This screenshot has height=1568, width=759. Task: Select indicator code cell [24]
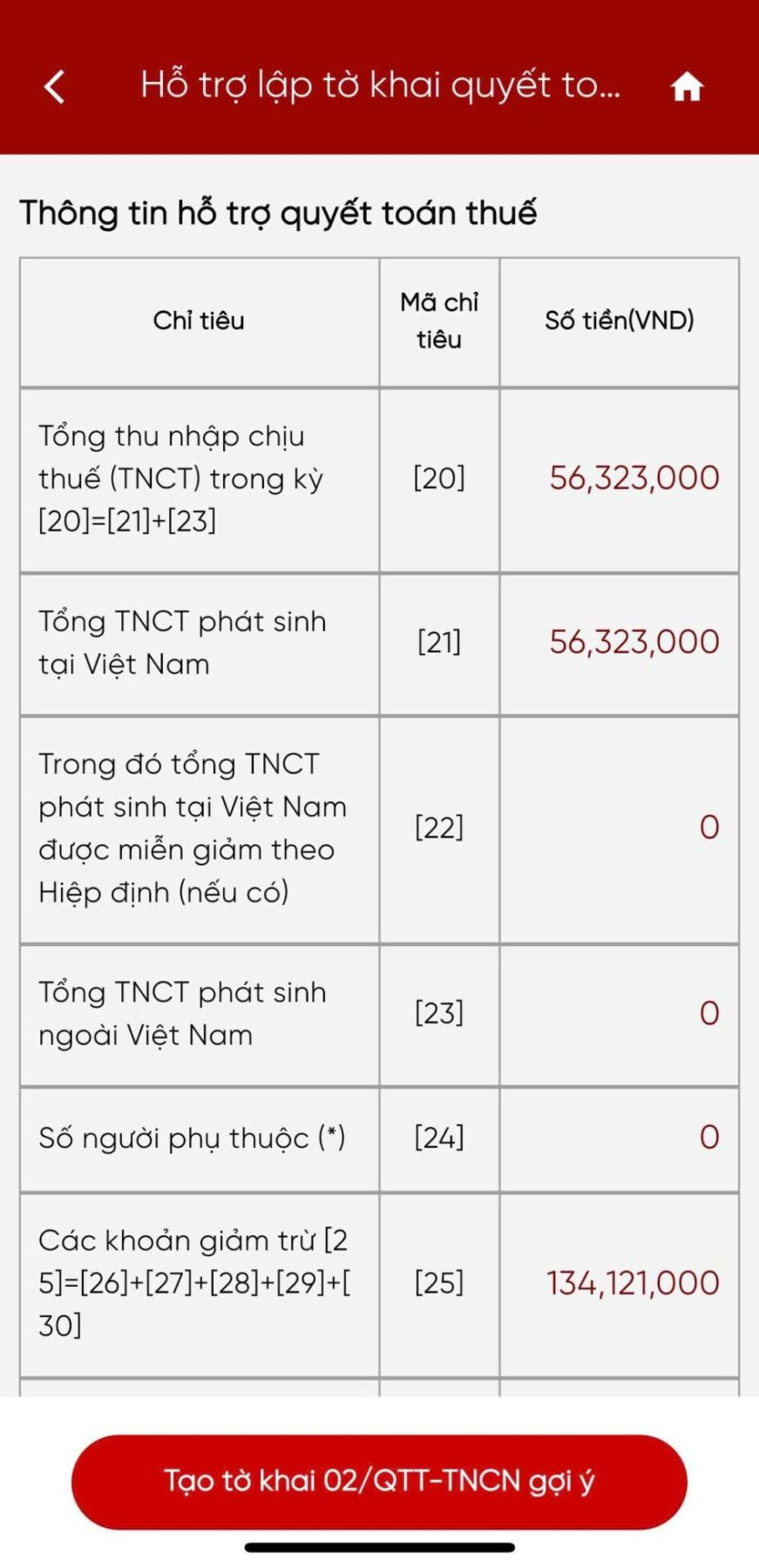[x=438, y=1137]
